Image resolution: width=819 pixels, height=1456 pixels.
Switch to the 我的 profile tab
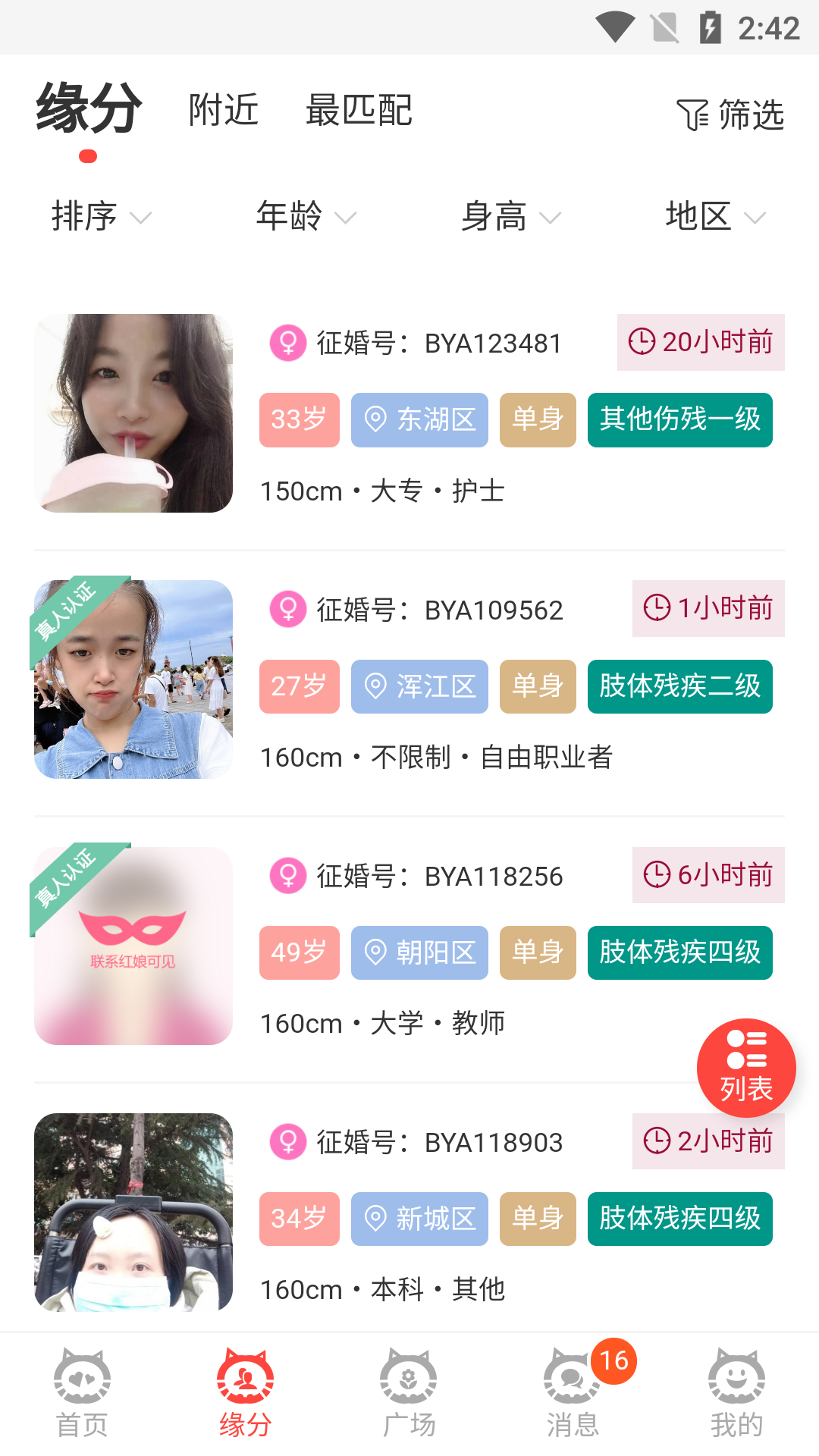point(736,1394)
